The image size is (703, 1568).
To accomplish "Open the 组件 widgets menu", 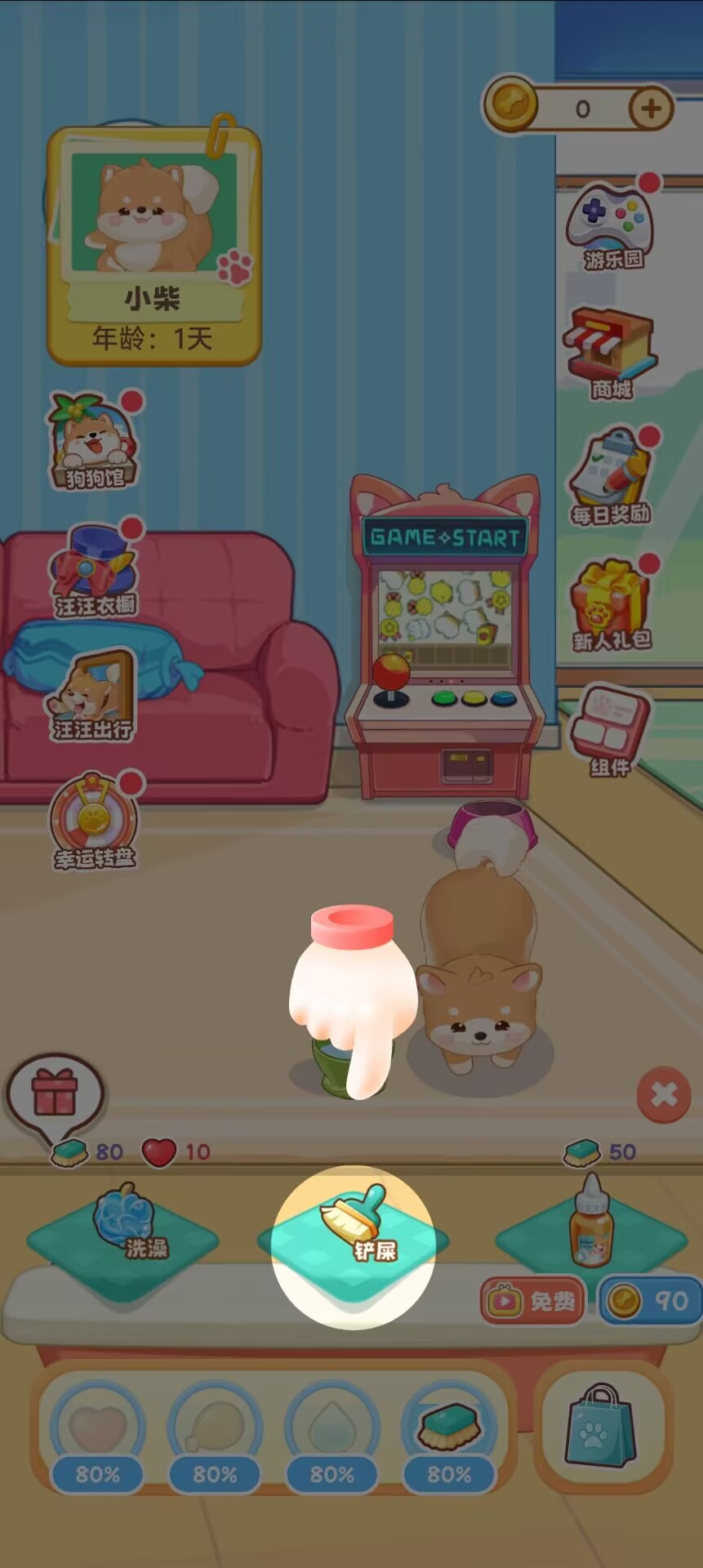I will click(x=609, y=731).
